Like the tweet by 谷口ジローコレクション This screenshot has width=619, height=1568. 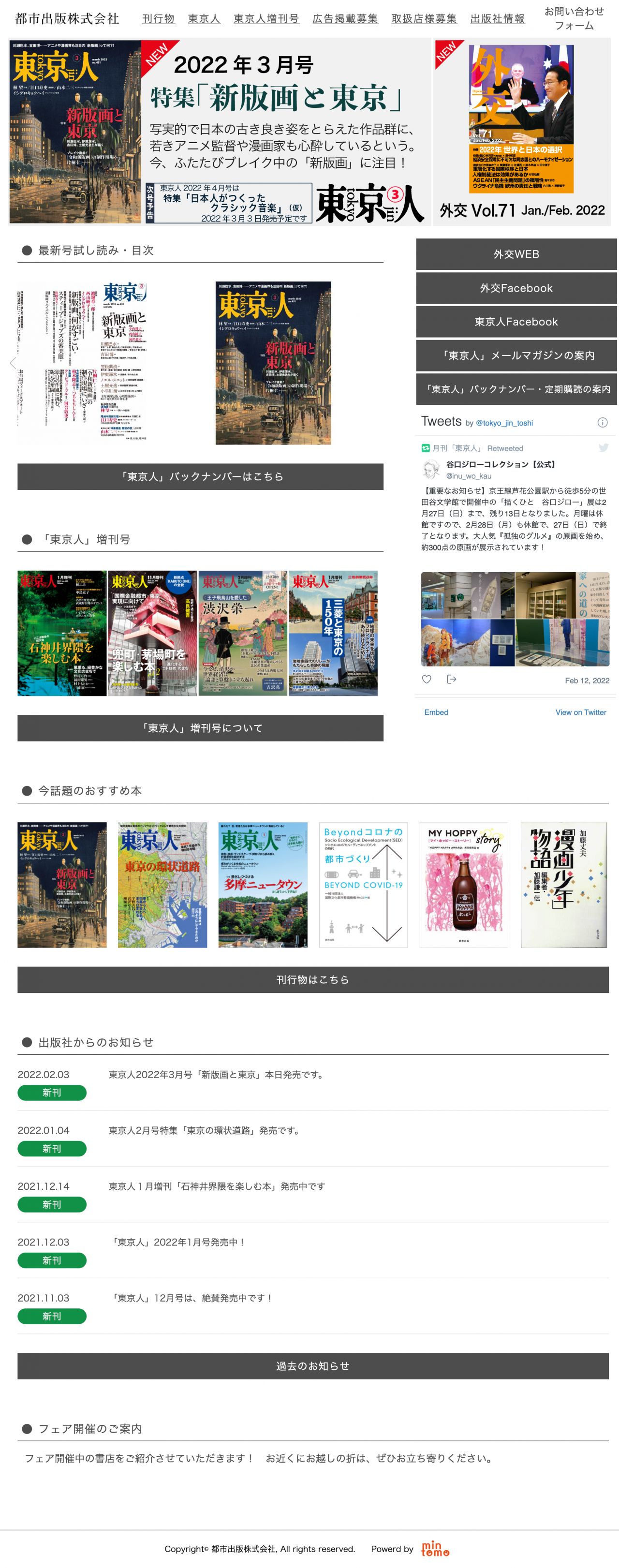(x=427, y=680)
